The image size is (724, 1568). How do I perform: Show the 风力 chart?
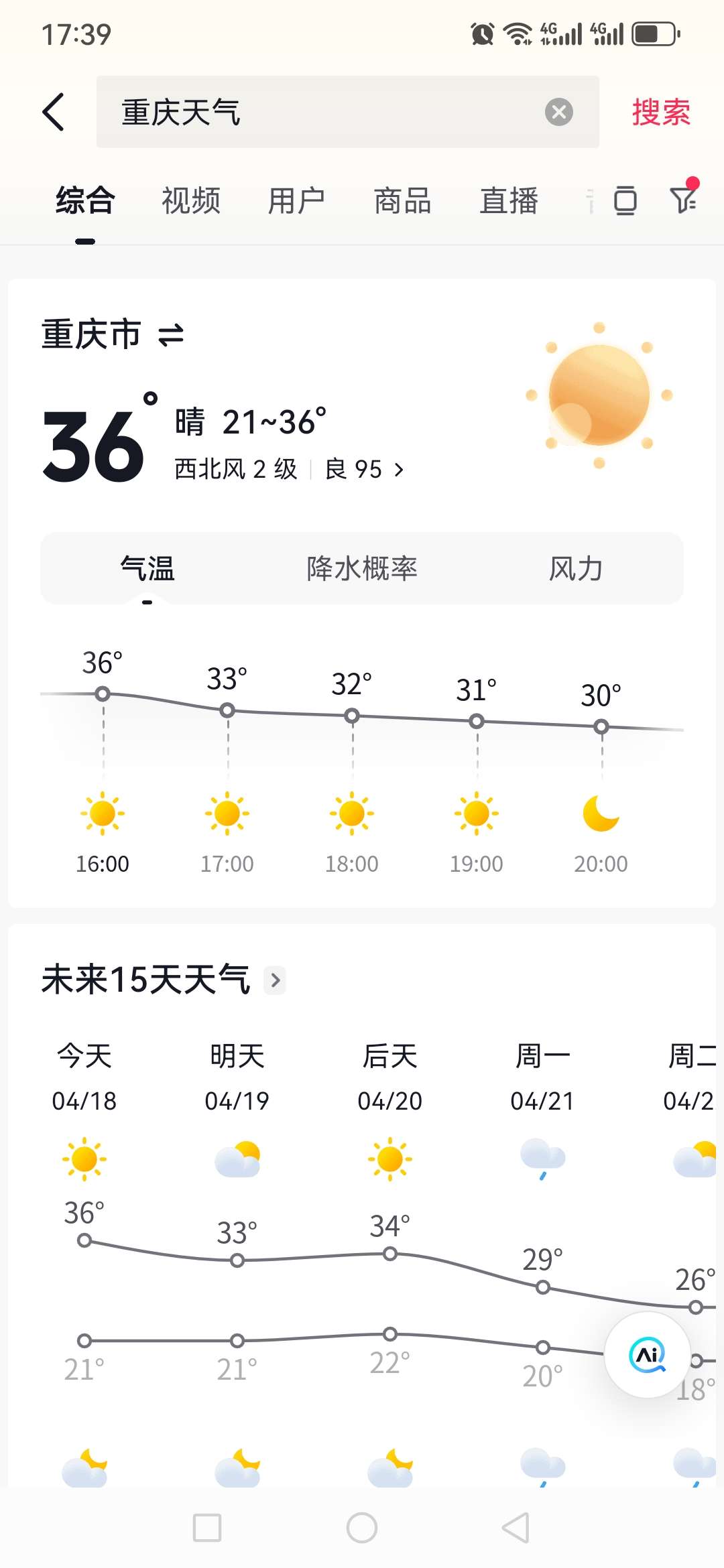tap(575, 568)
